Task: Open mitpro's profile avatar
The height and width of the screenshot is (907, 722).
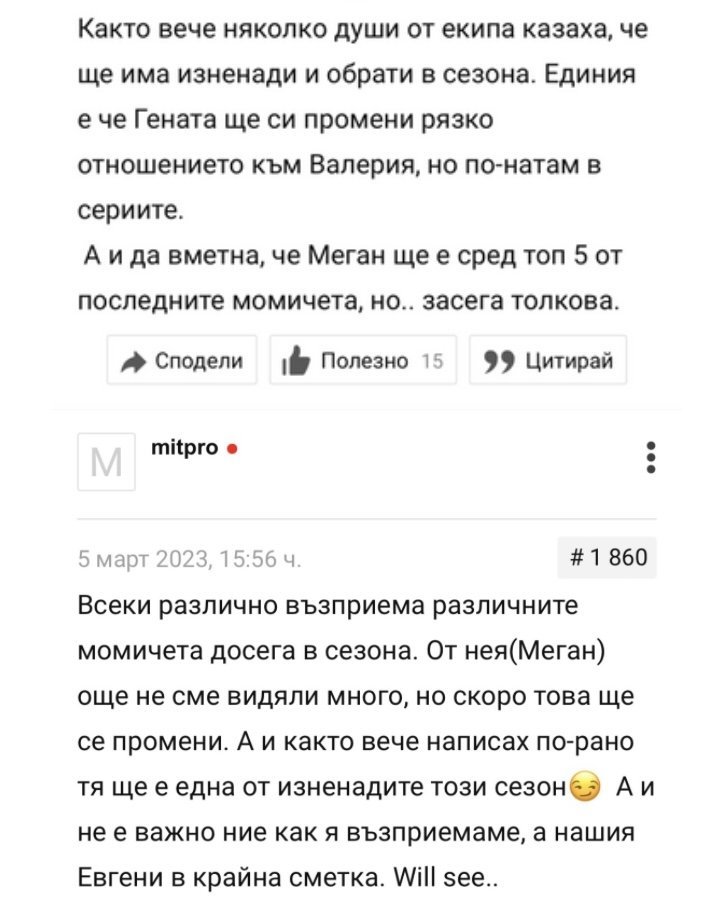Action: pyautogui.click(x=106, y=462)
